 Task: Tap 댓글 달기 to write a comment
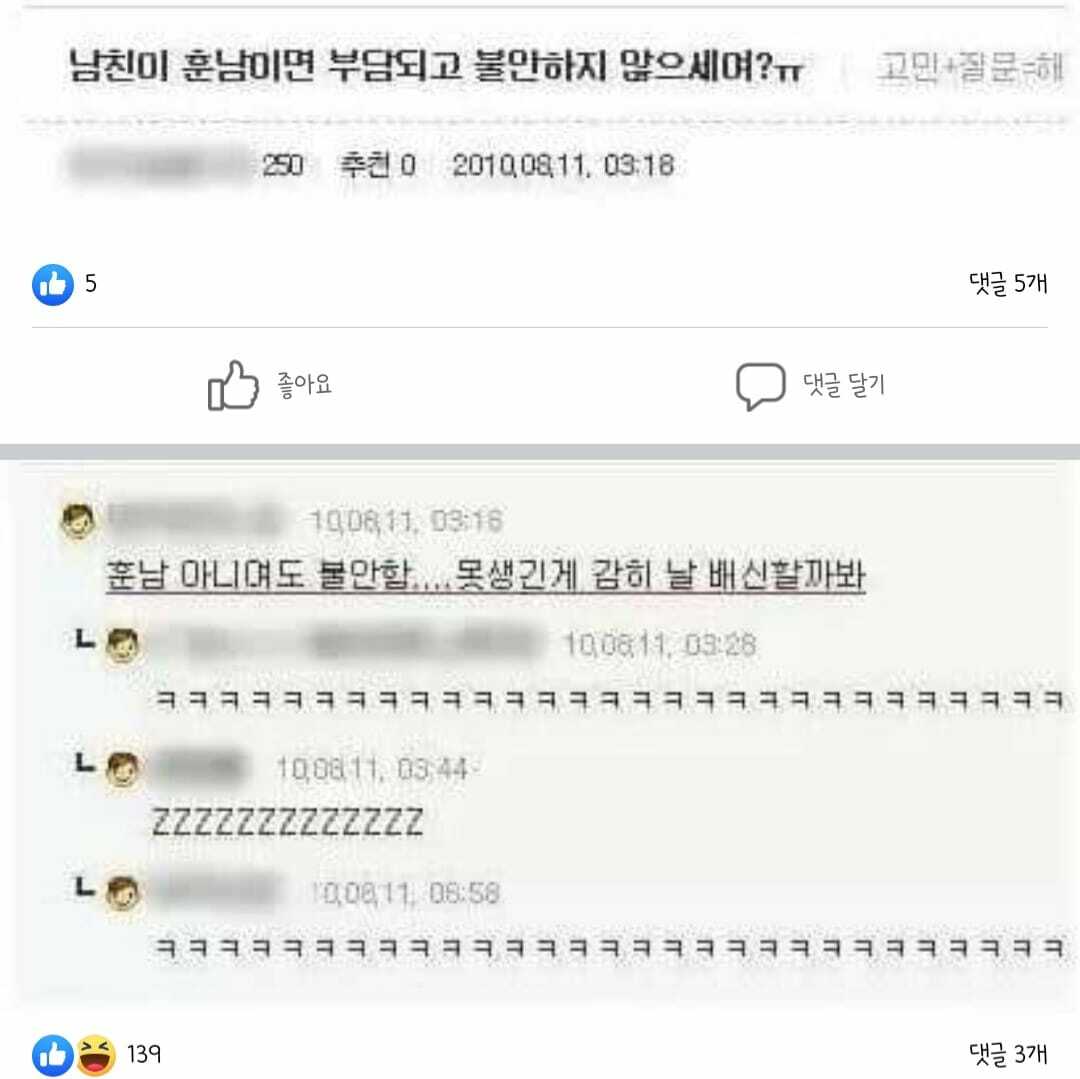[811, 386]
